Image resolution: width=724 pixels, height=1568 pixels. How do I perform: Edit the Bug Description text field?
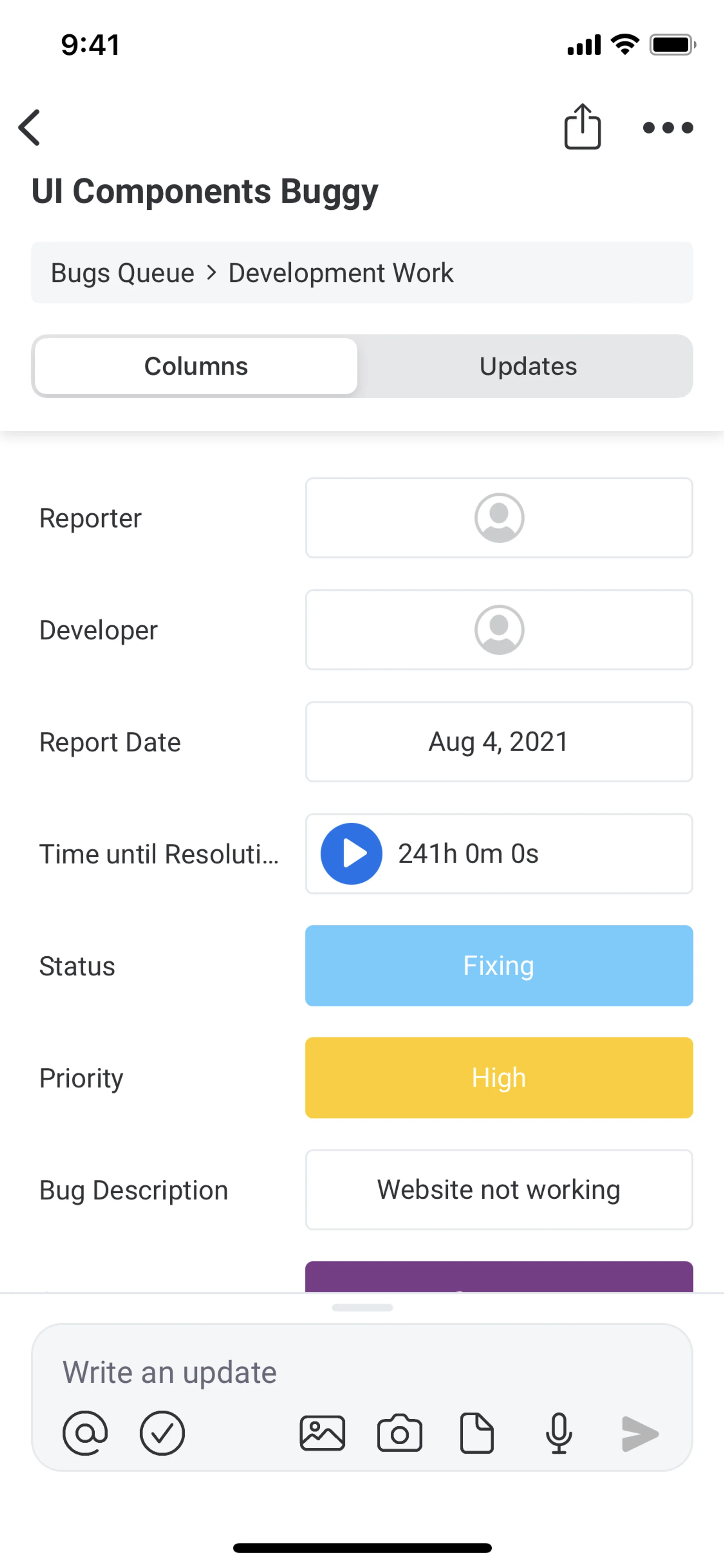point(498,1190)
